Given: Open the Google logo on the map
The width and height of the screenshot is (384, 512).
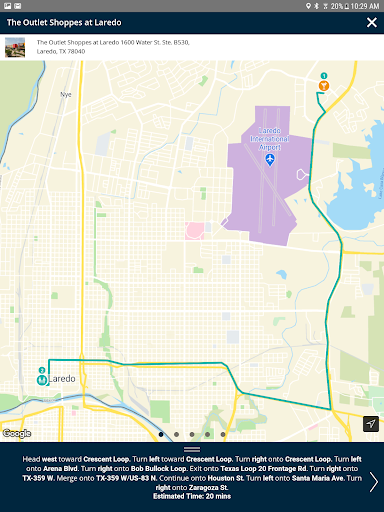Looking at the screenshot, I should pyautogui.click(x=17, y=433).
